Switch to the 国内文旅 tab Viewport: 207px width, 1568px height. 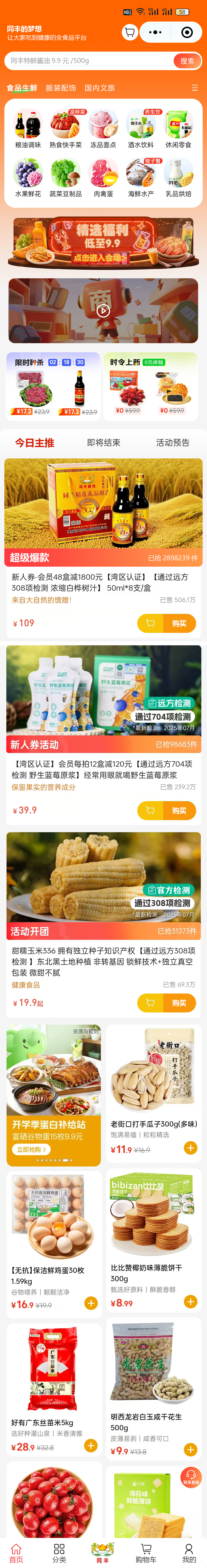pyautogui.click(x=100, y=88)
